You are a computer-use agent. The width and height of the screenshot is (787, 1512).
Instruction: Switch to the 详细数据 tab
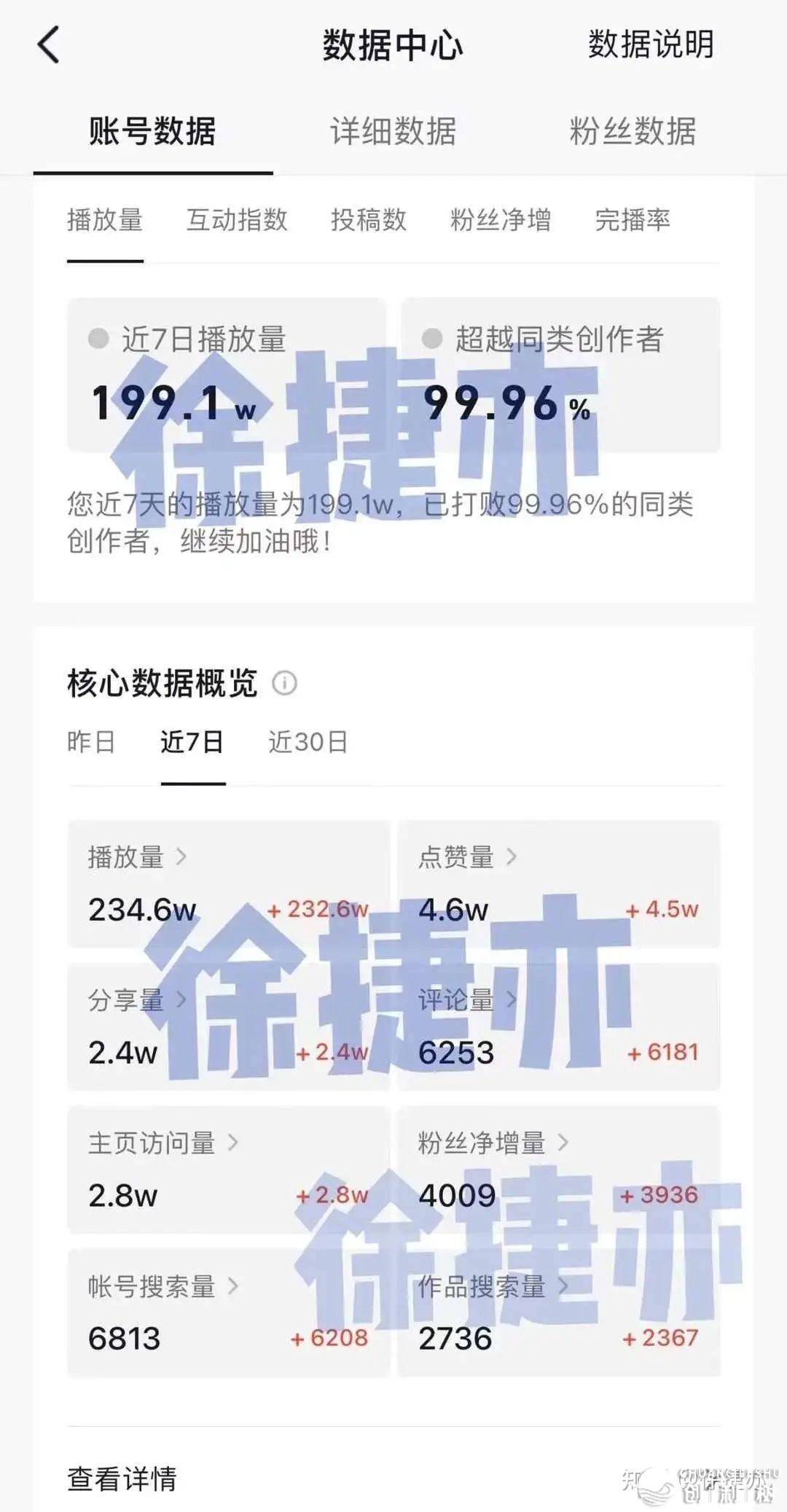click(x=393, y=132)
